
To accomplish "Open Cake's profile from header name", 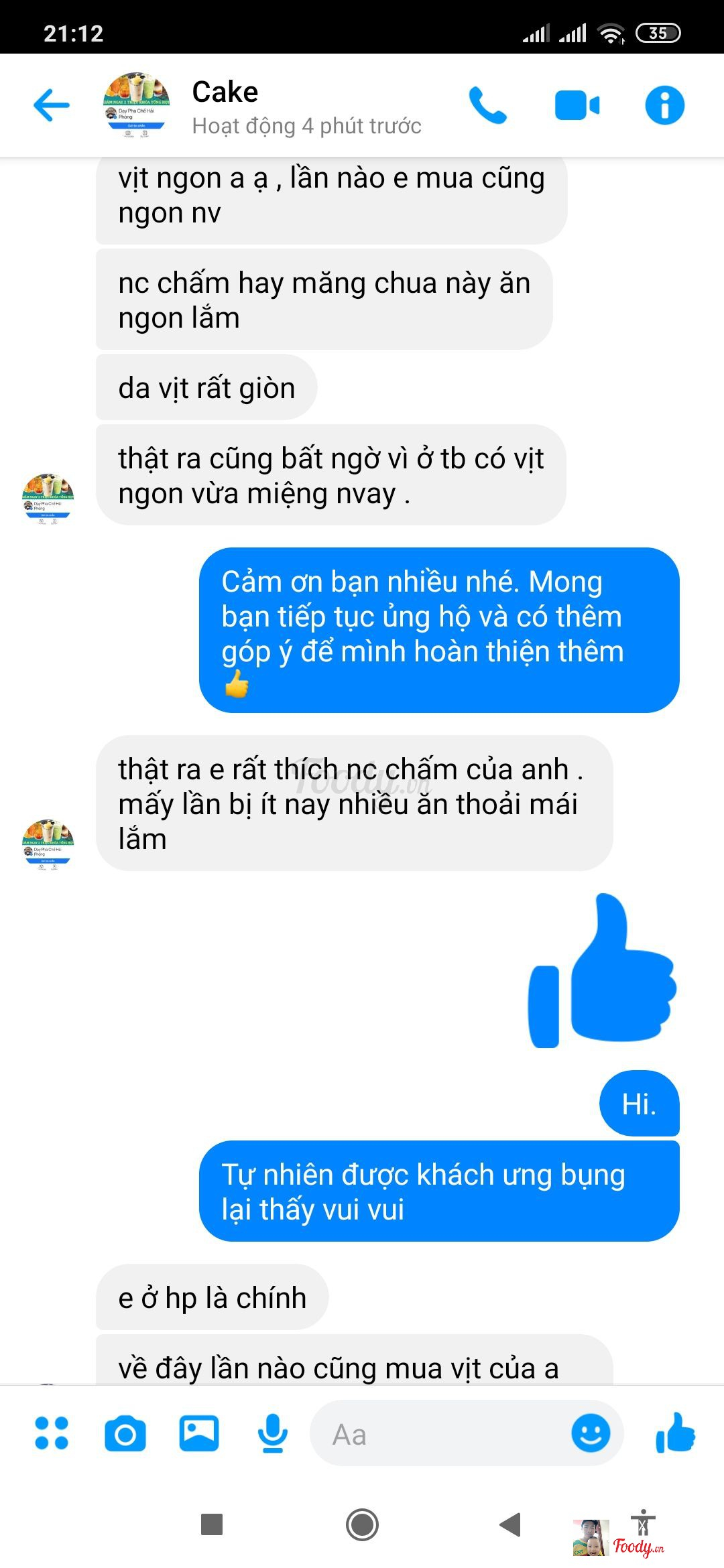I will (x=225, y=92).
